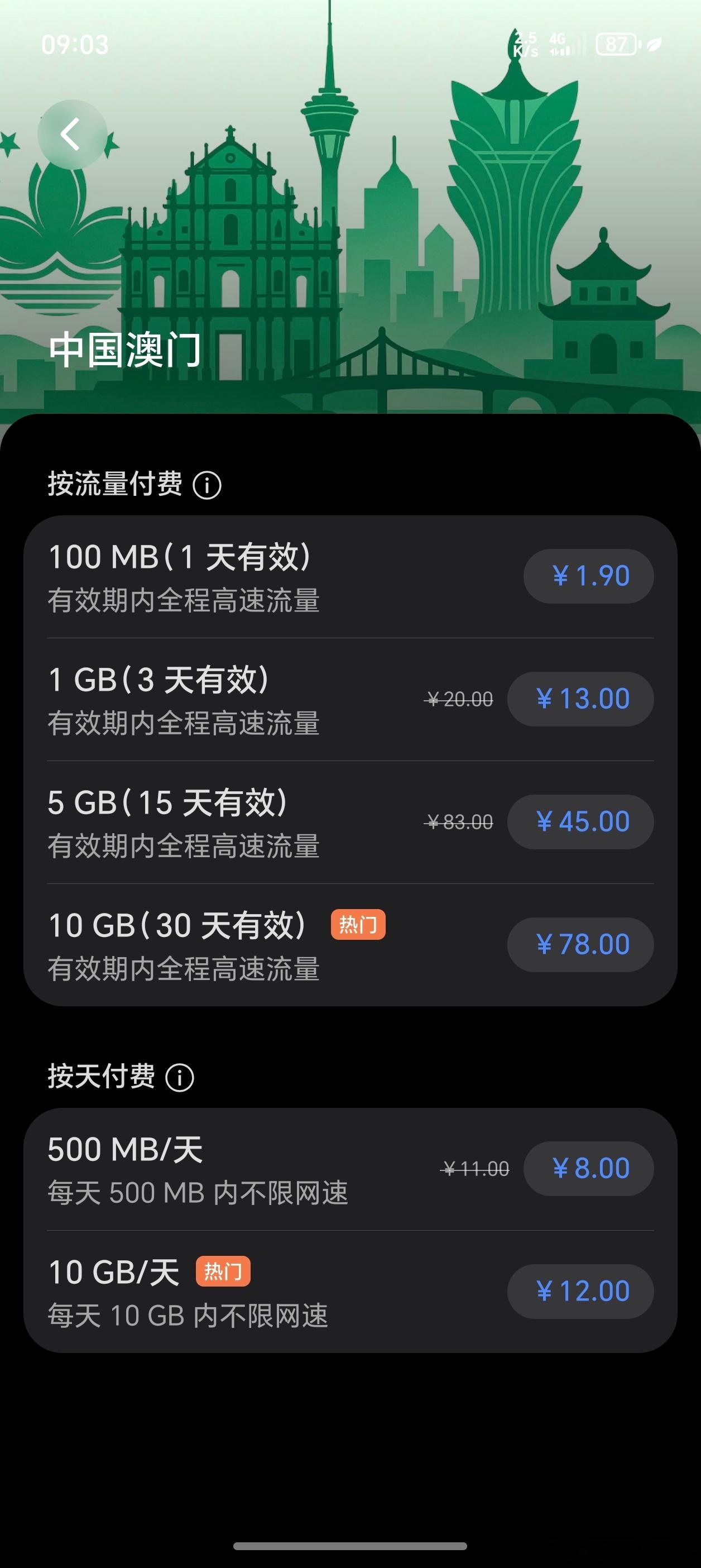Tap the ¥12.00 price button
Screen dimensions: 701x1568
pyautogui.click(x=579, y=1291)
